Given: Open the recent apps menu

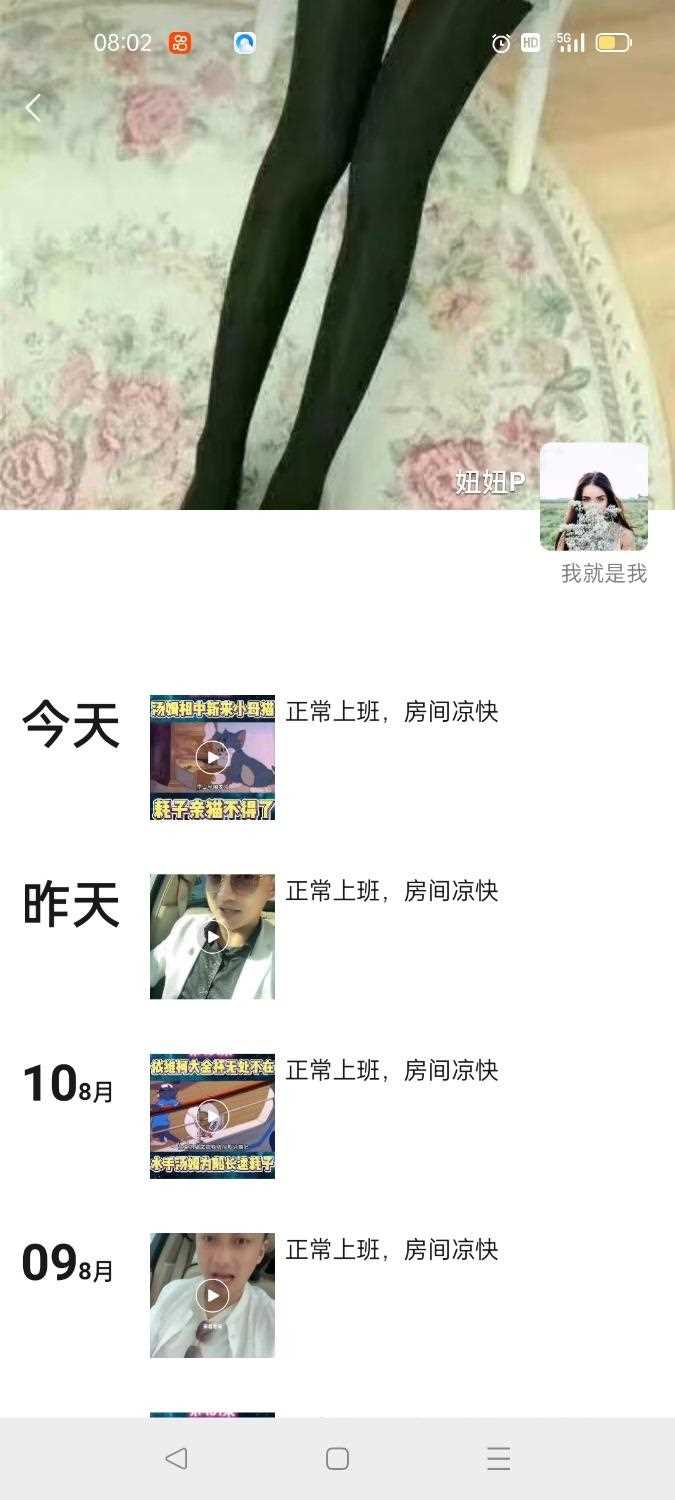Looking at the screenshot, I should [x=498, y=1458].
